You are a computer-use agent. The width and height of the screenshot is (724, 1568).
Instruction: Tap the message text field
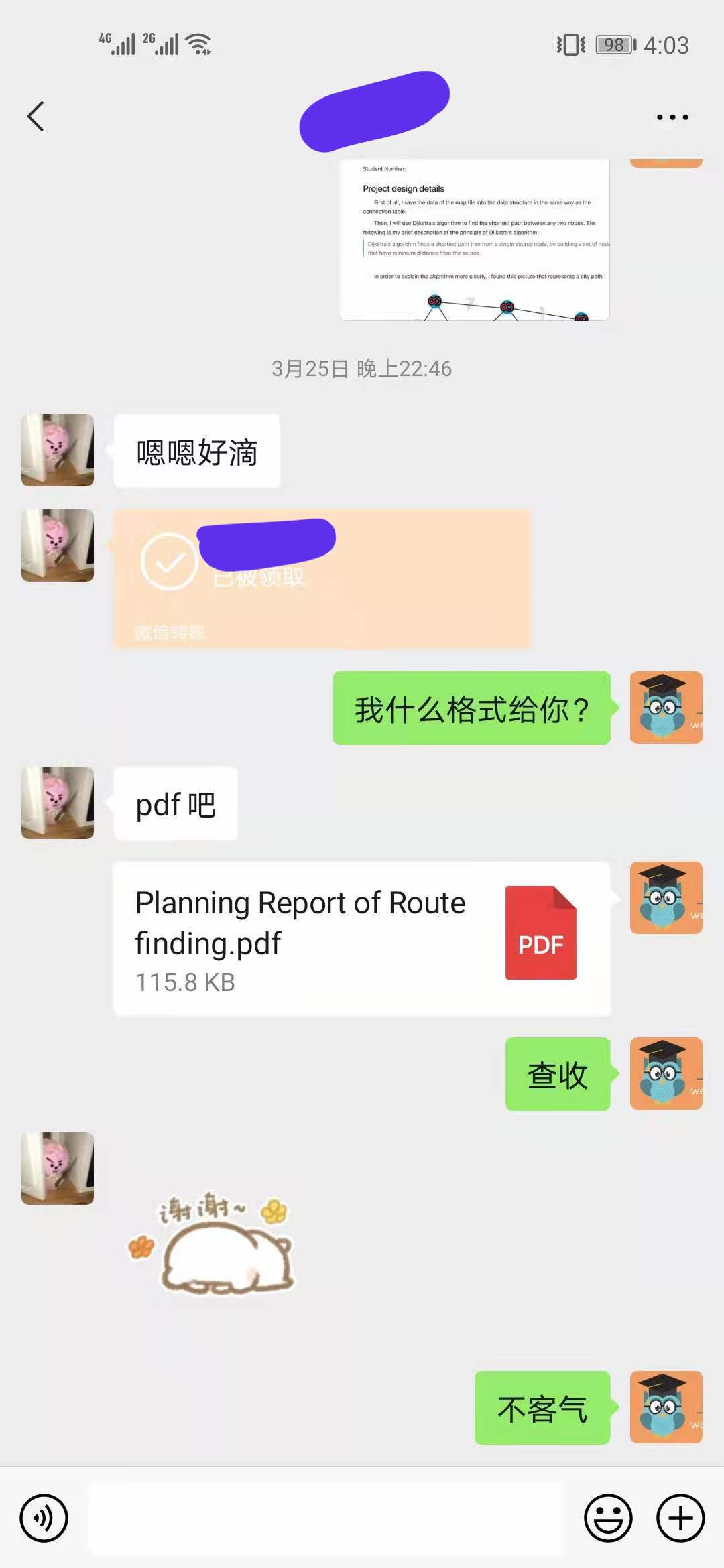[x=325, y=1518]
